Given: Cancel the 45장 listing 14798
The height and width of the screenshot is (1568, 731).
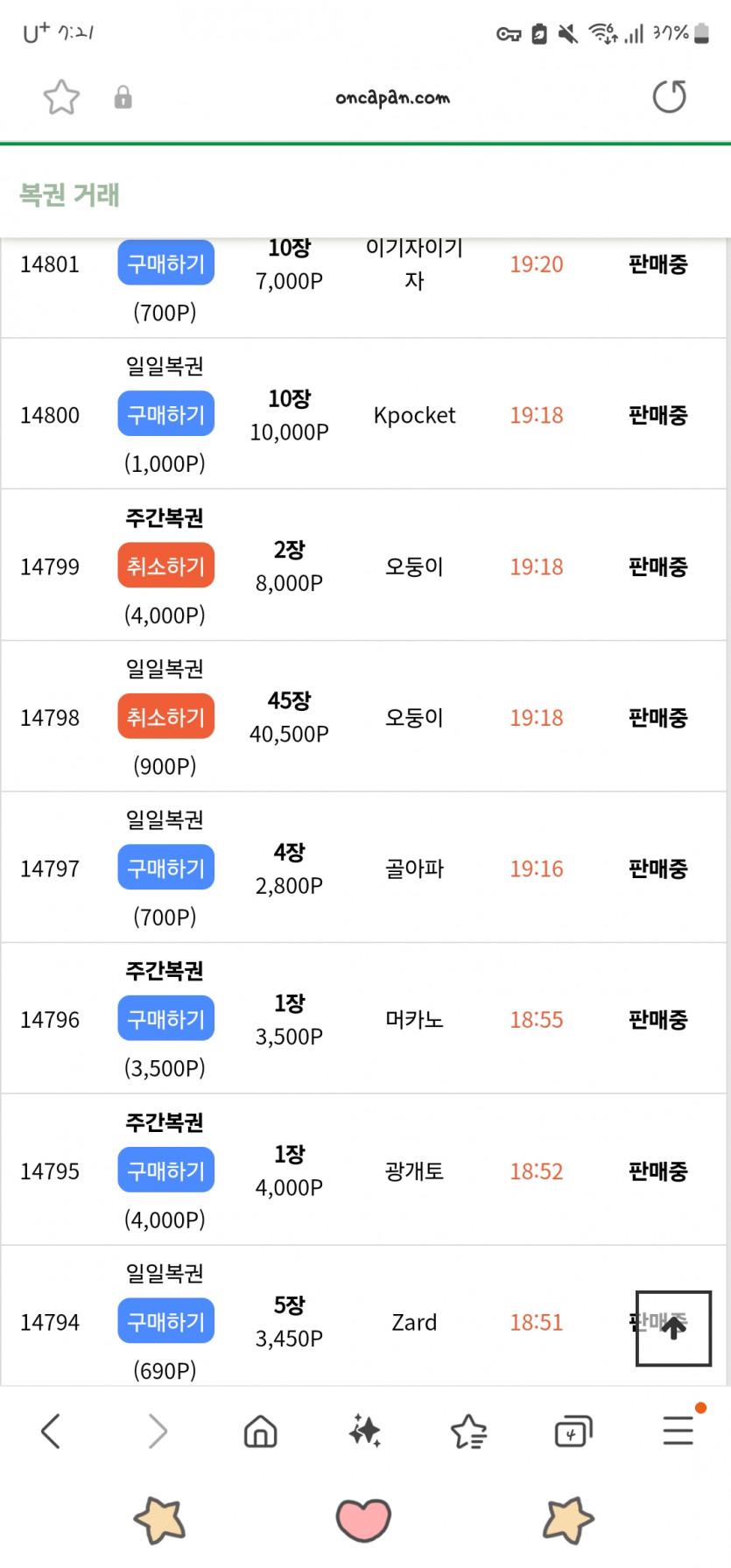Looking at the screenshot, I should (165, 717).
